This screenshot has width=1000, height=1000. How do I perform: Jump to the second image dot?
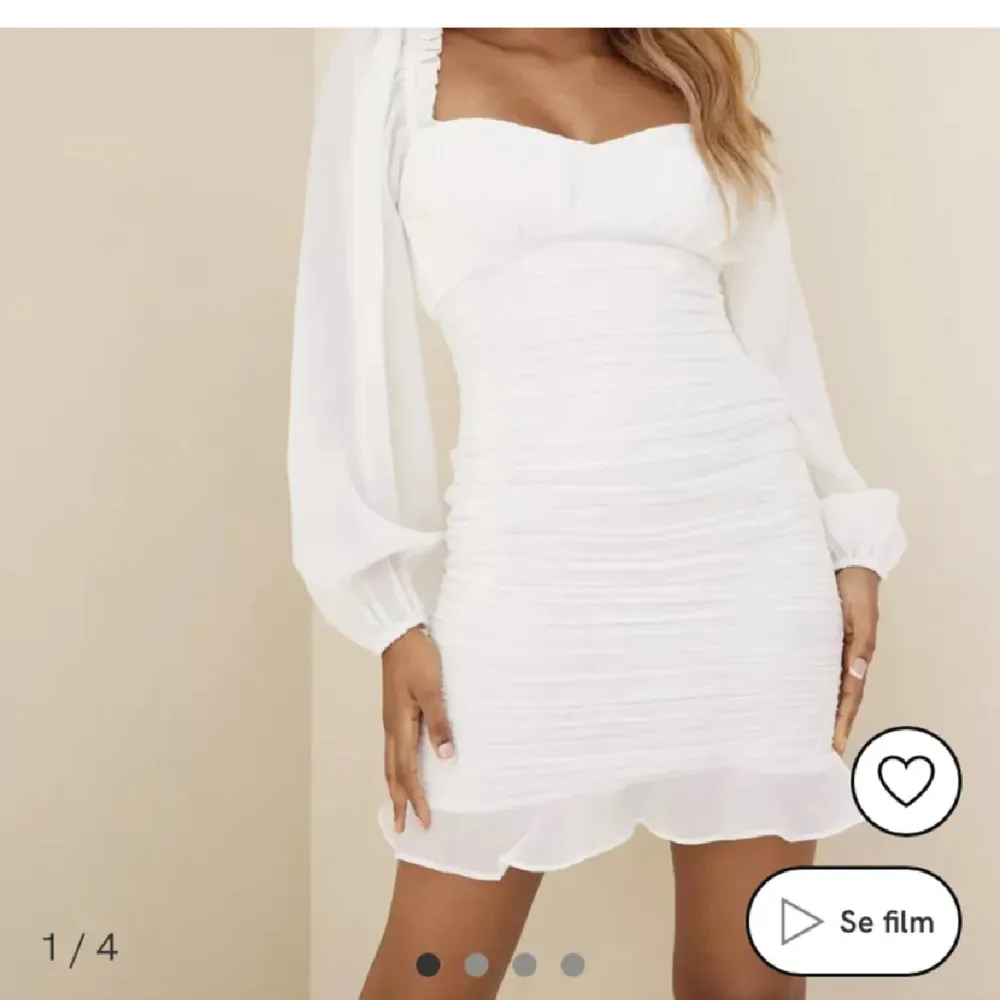(477, 964)
